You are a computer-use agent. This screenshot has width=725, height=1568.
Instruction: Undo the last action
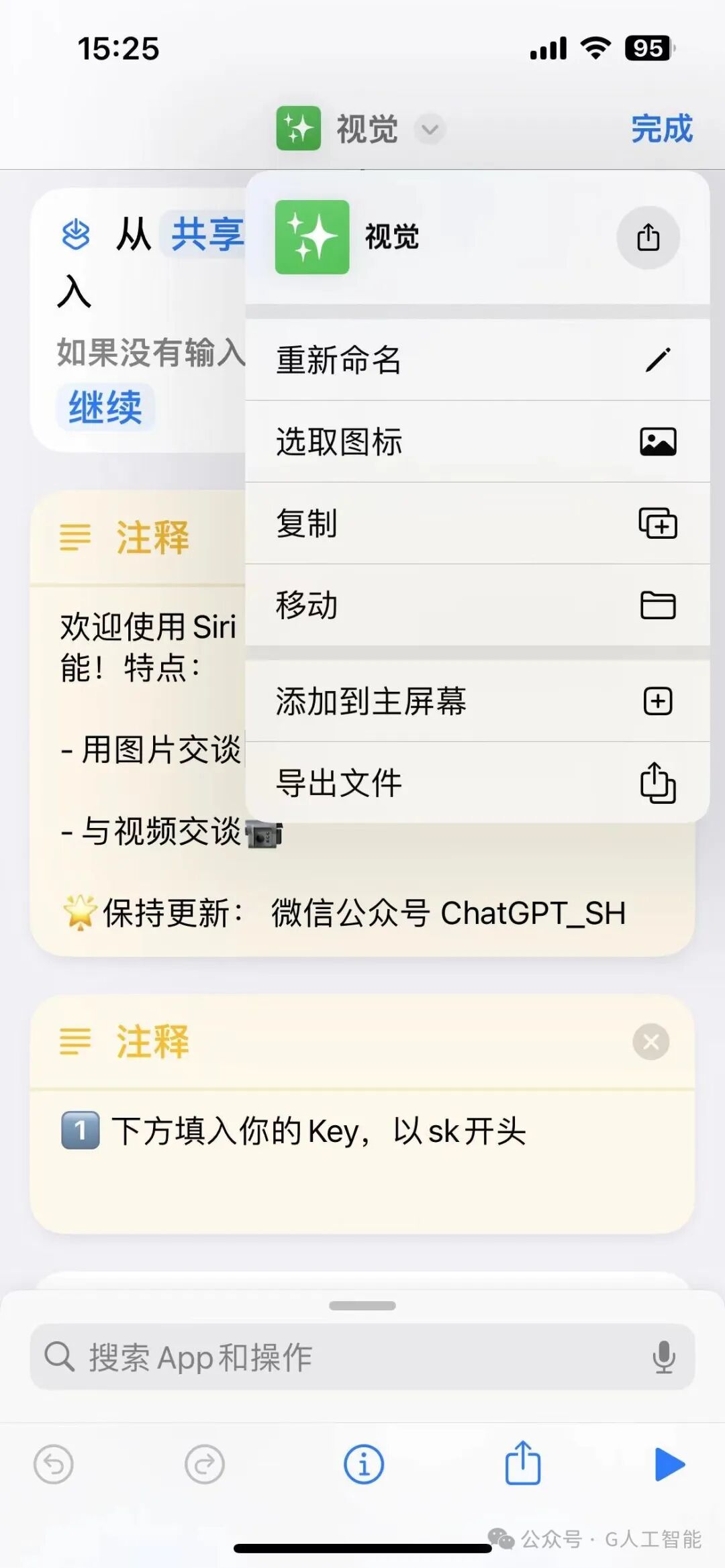(54, 1465)
